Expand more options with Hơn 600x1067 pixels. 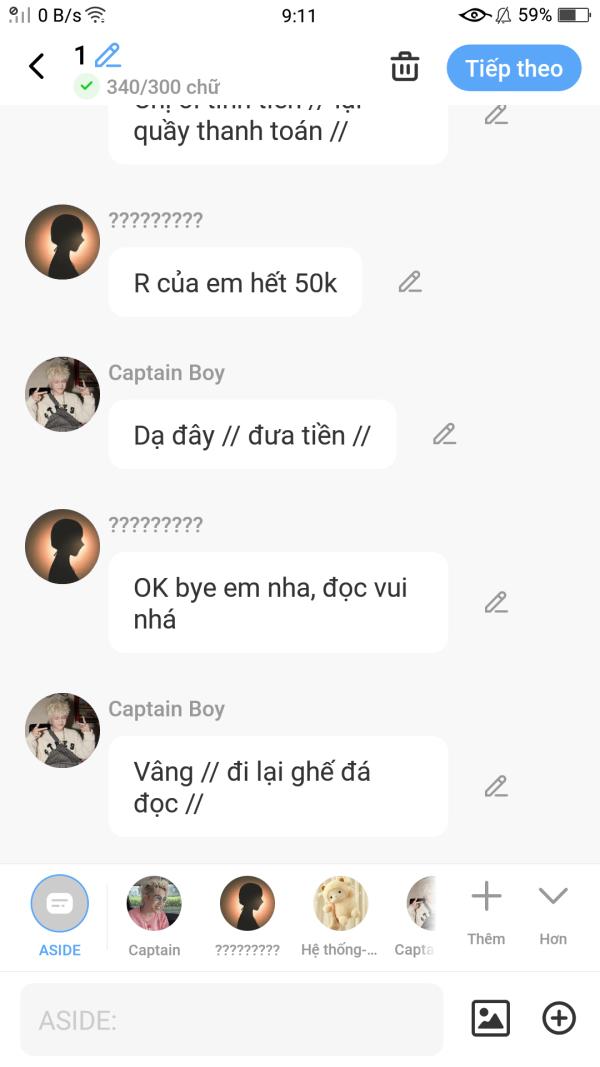pyautogui.click(x=553, y=910)
